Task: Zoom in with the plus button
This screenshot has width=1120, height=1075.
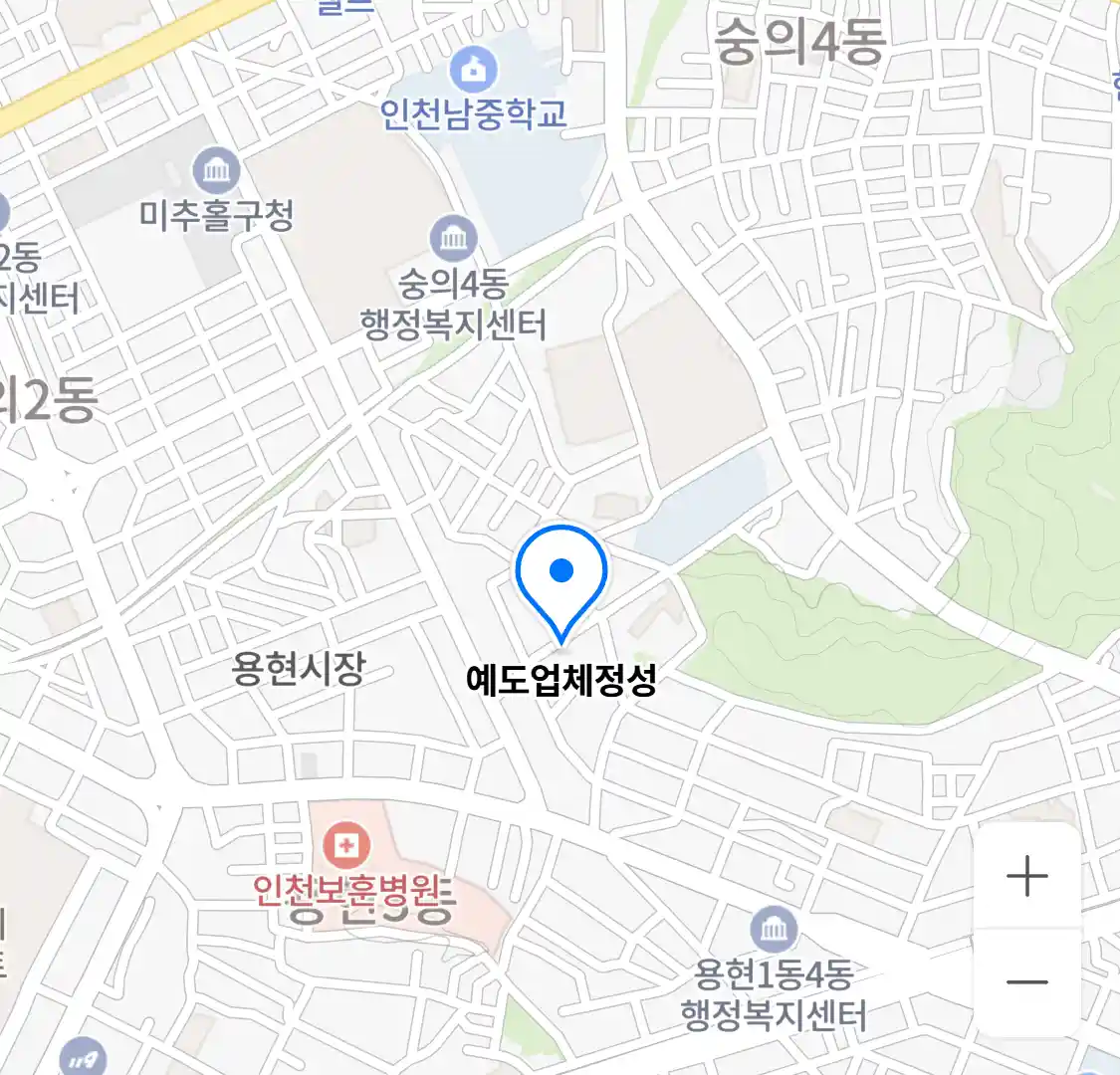Action: point(1026,877)
